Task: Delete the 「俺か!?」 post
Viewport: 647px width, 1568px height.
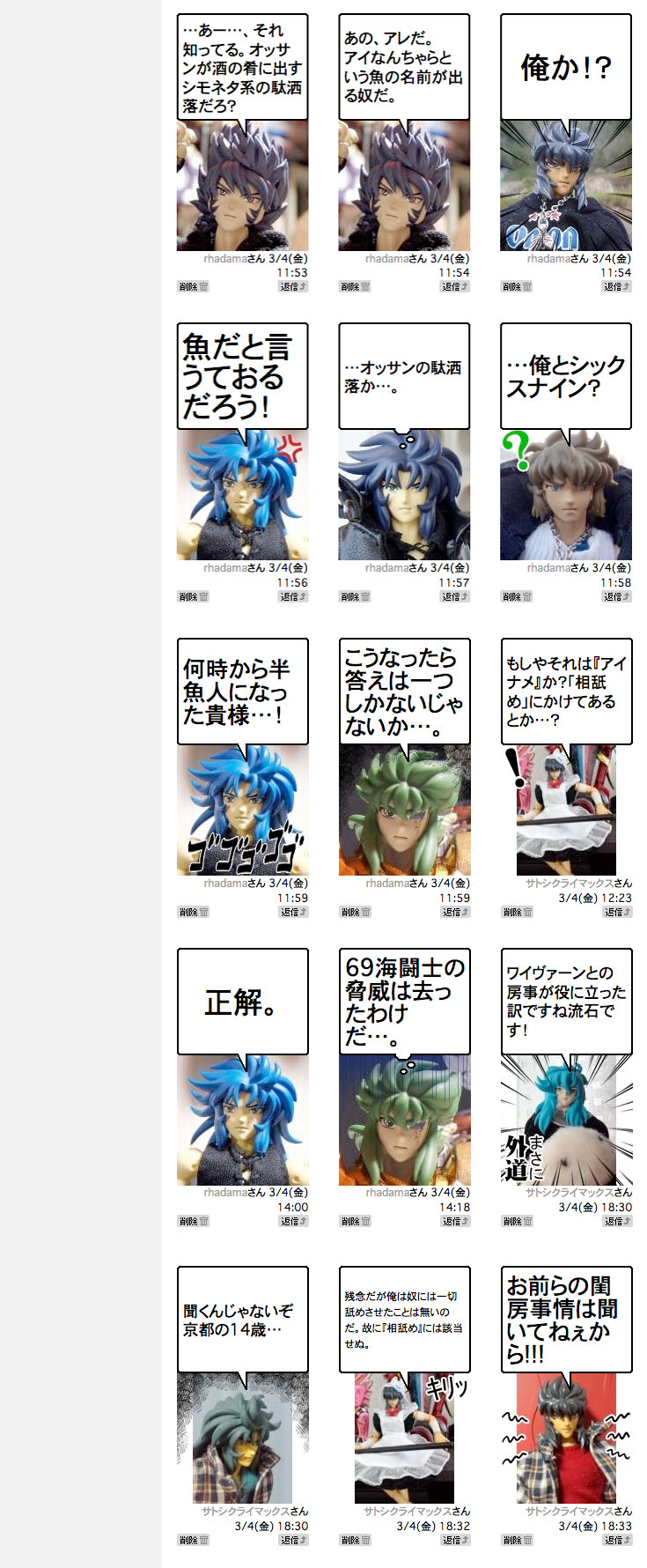Action: (x=517, y=286)
